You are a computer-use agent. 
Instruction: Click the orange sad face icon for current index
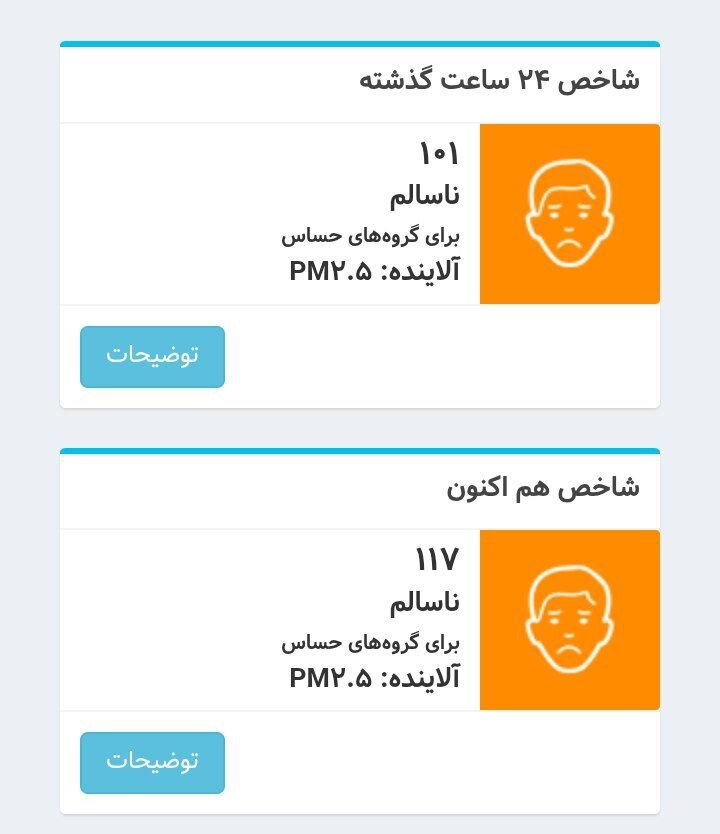(x=569, y=618)
